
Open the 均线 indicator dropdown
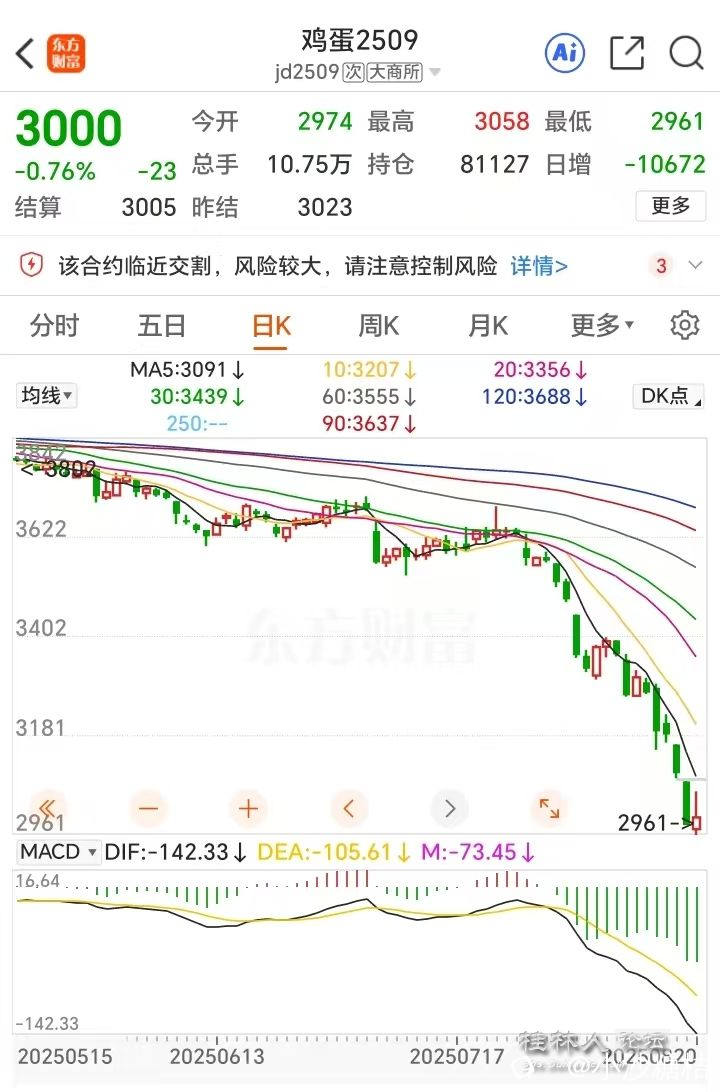pyautogui.click(x=47, y=396)
